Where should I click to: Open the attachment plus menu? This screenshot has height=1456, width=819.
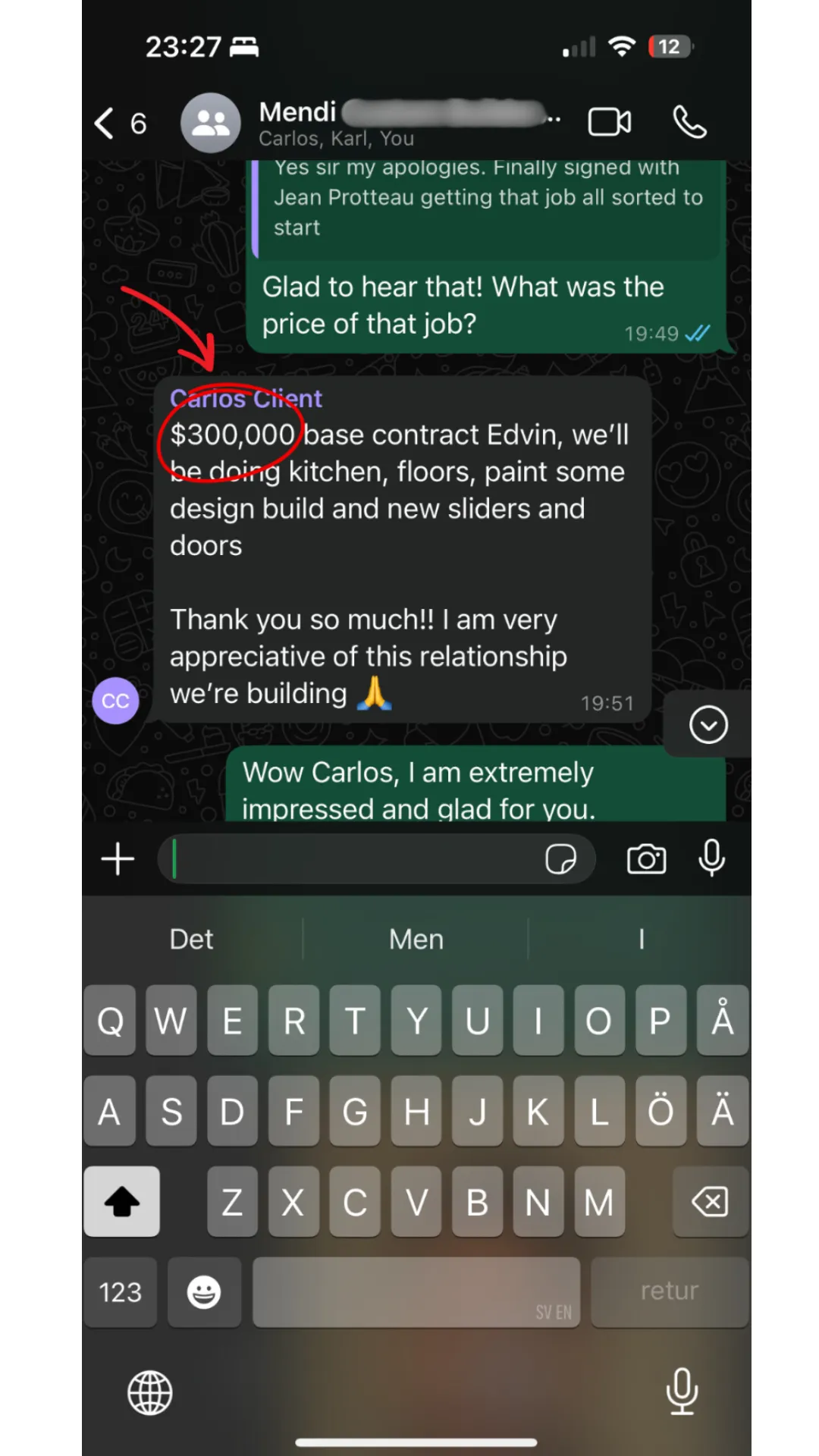click(118, 859)
